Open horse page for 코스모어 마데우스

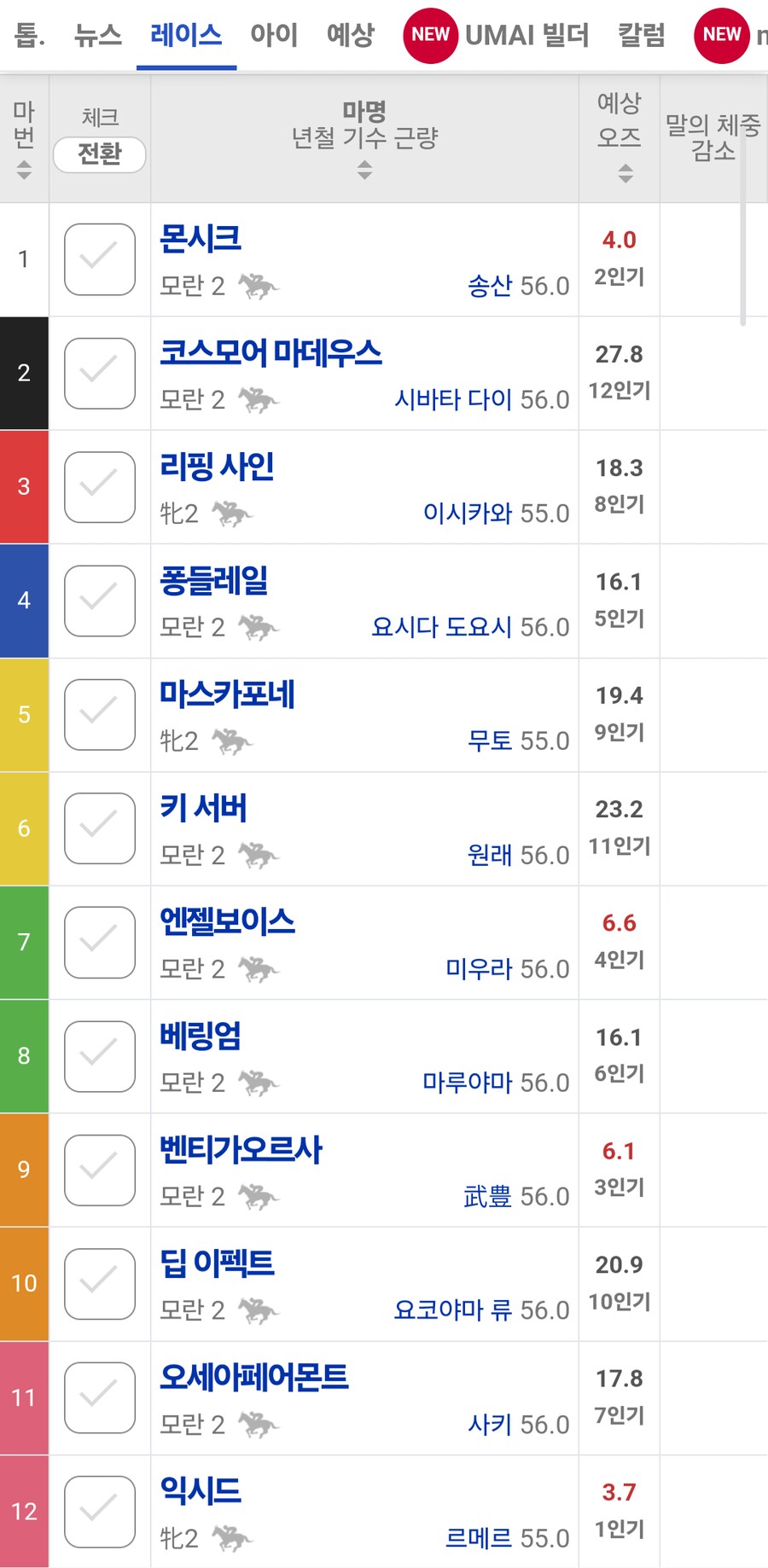pyautogui.click(x=271, y=353)
